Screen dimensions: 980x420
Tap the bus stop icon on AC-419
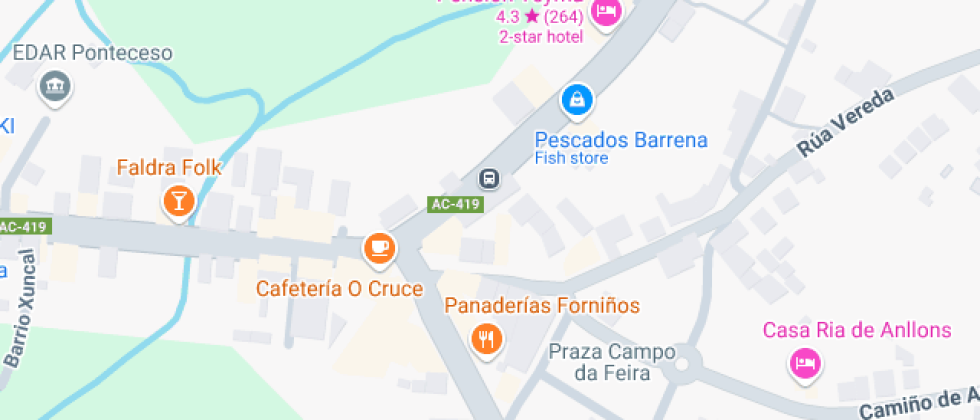click(489, 179)
